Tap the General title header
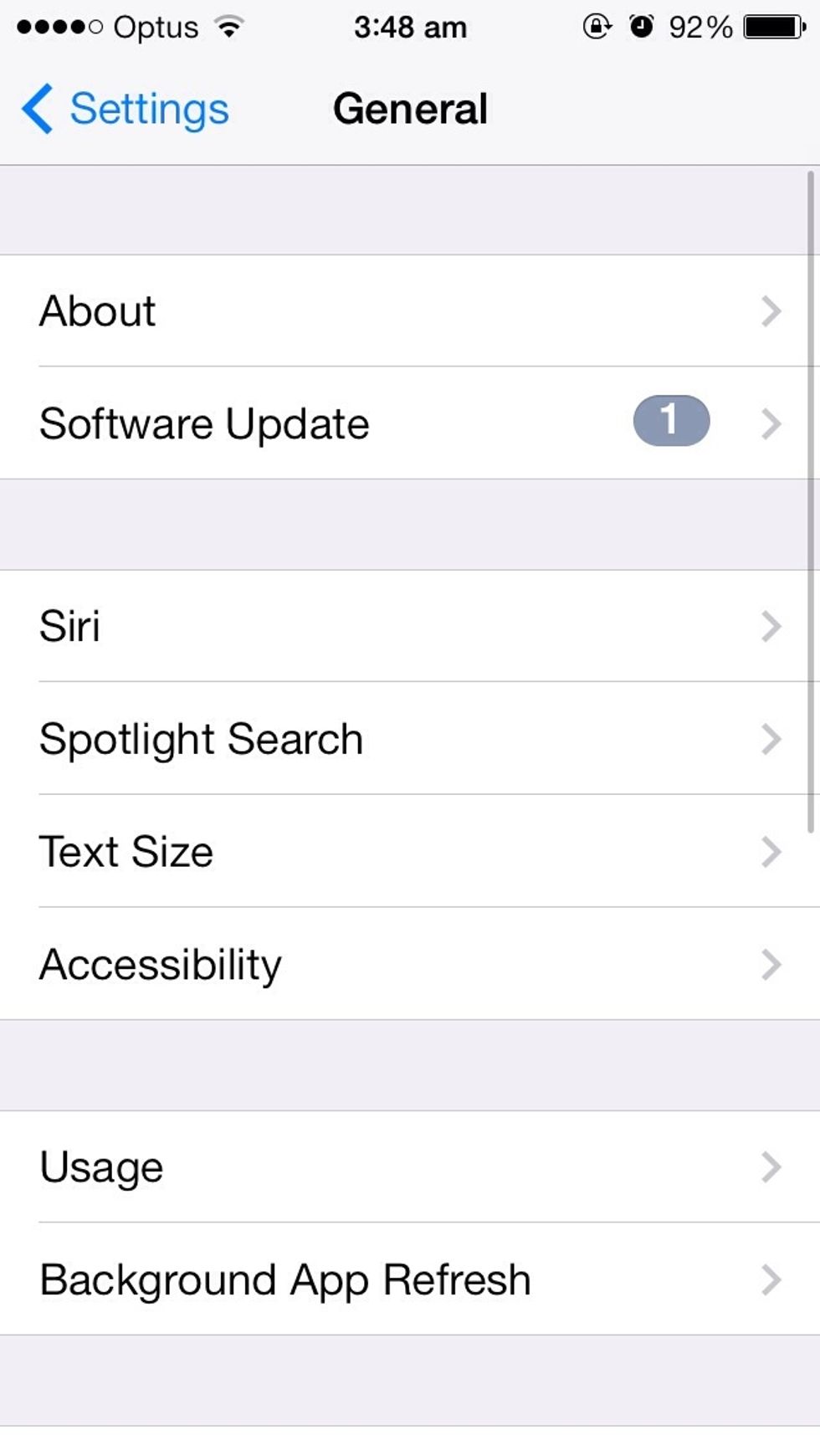 411,108
